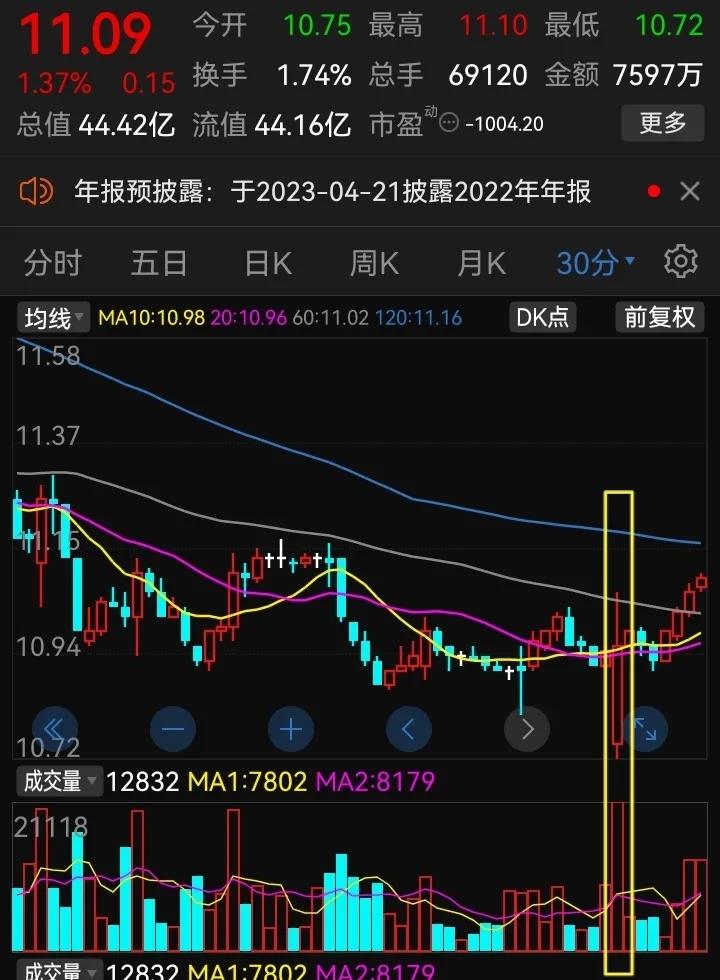The height and width of the screenshot is (980, 720).
Task: Pan chart left with back arrow icon
Action: [x=409, y=729]
